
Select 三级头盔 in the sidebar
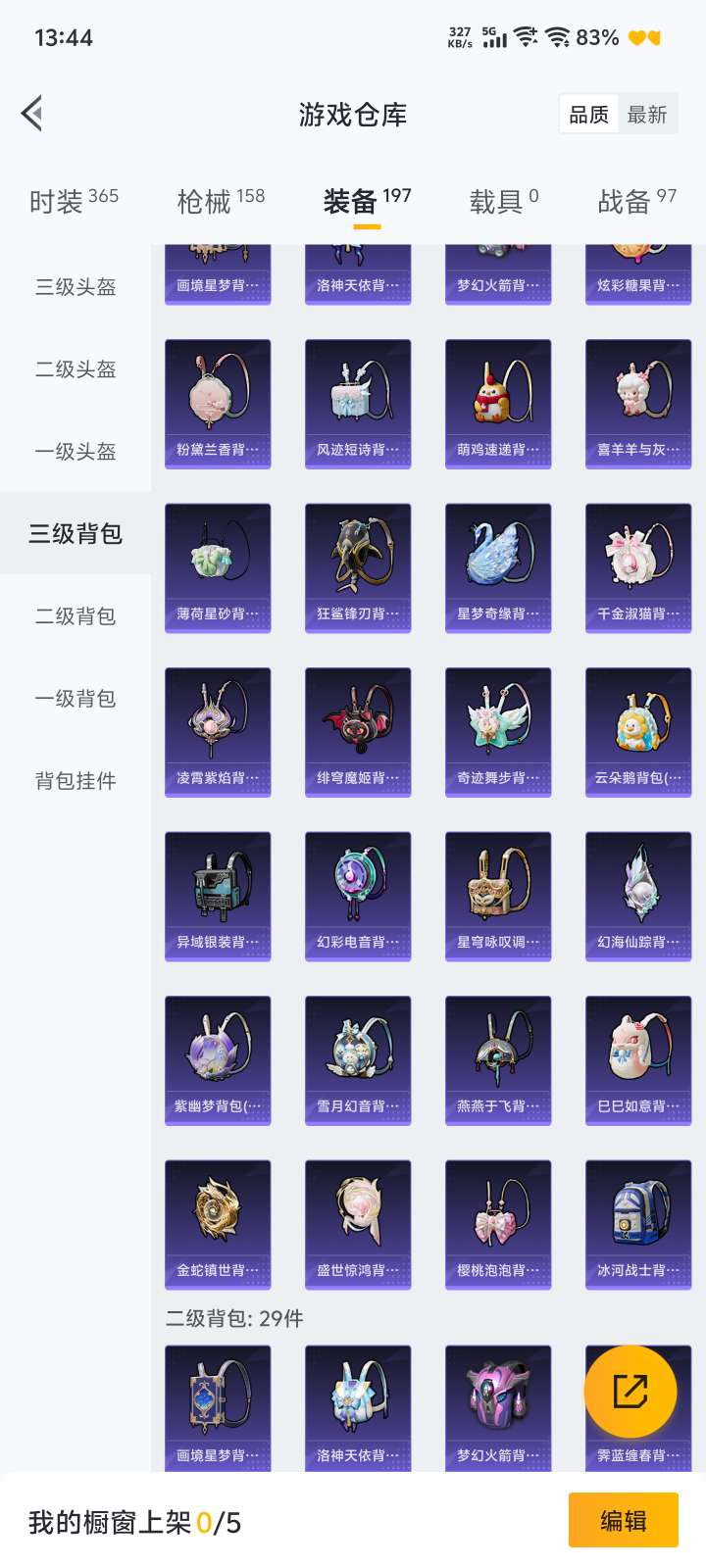[76, 287]
